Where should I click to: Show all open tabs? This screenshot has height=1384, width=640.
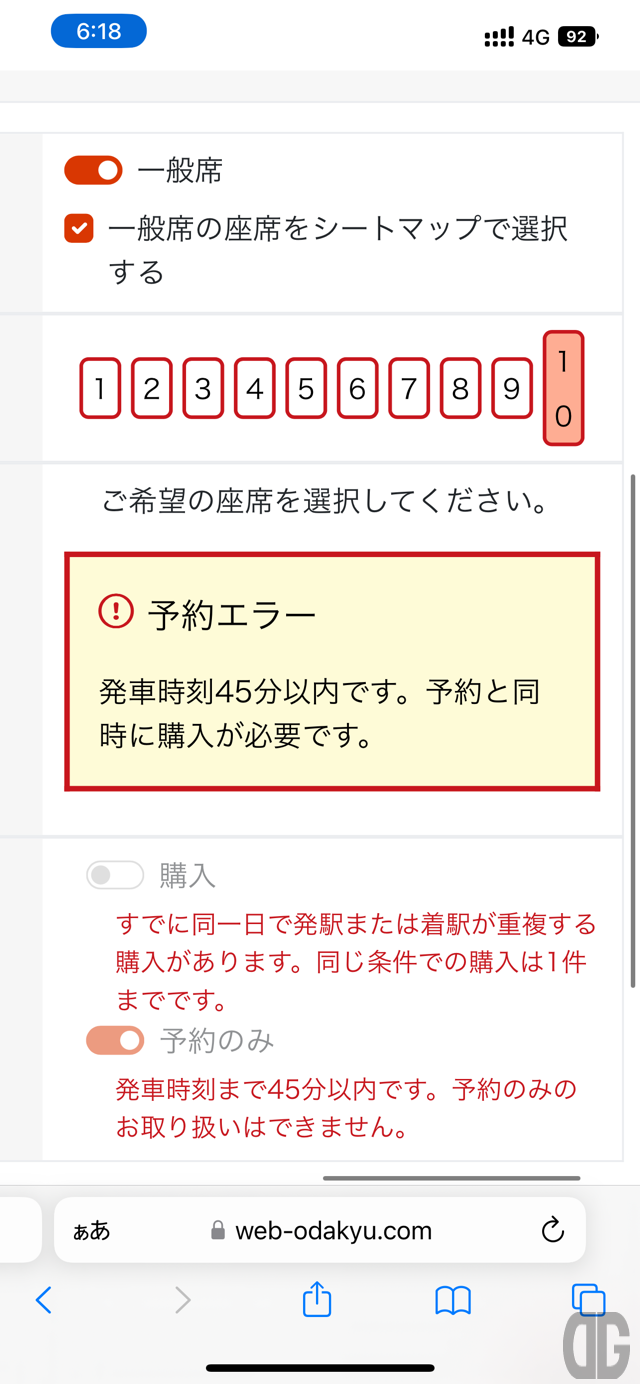(x=588, y=1299)
